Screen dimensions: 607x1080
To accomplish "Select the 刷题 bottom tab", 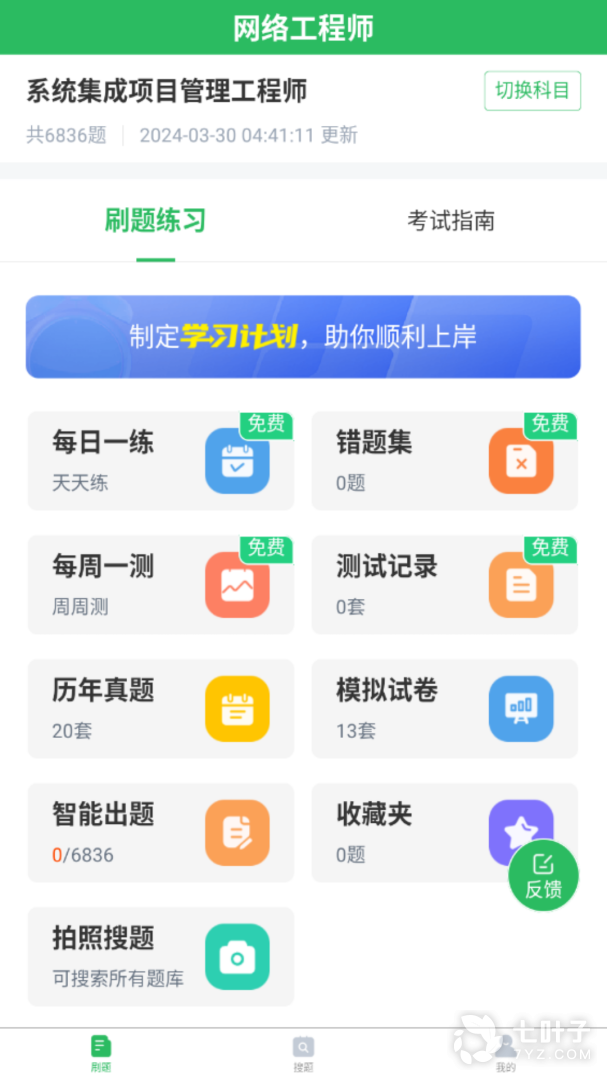I will click(x=101, y=1054).
